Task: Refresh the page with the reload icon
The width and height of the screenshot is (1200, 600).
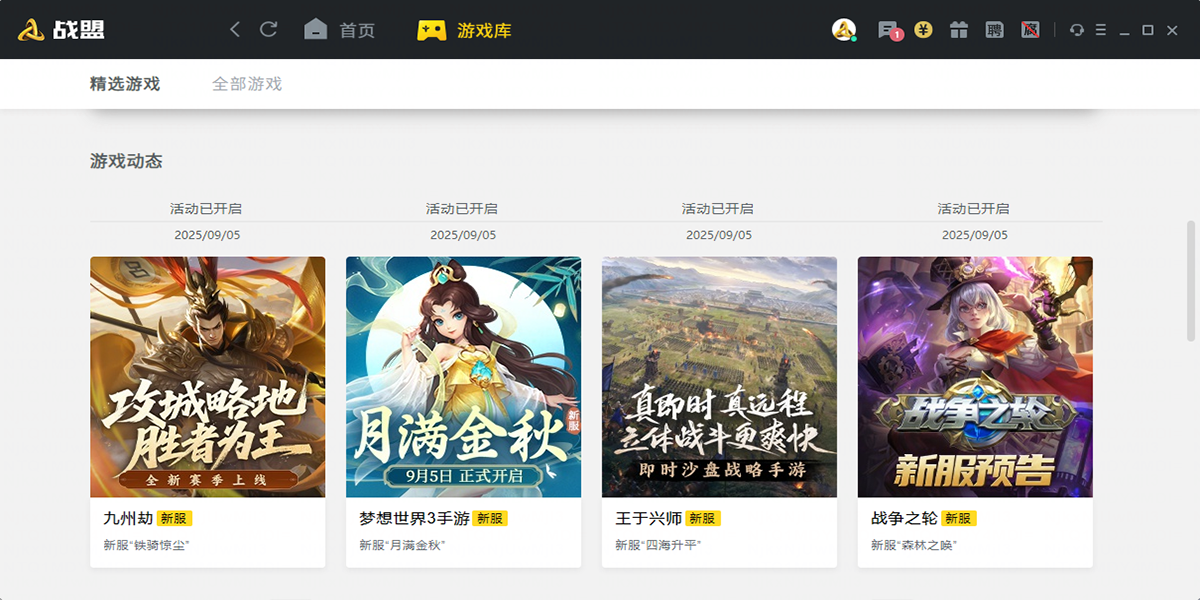Action: [268, 30]
